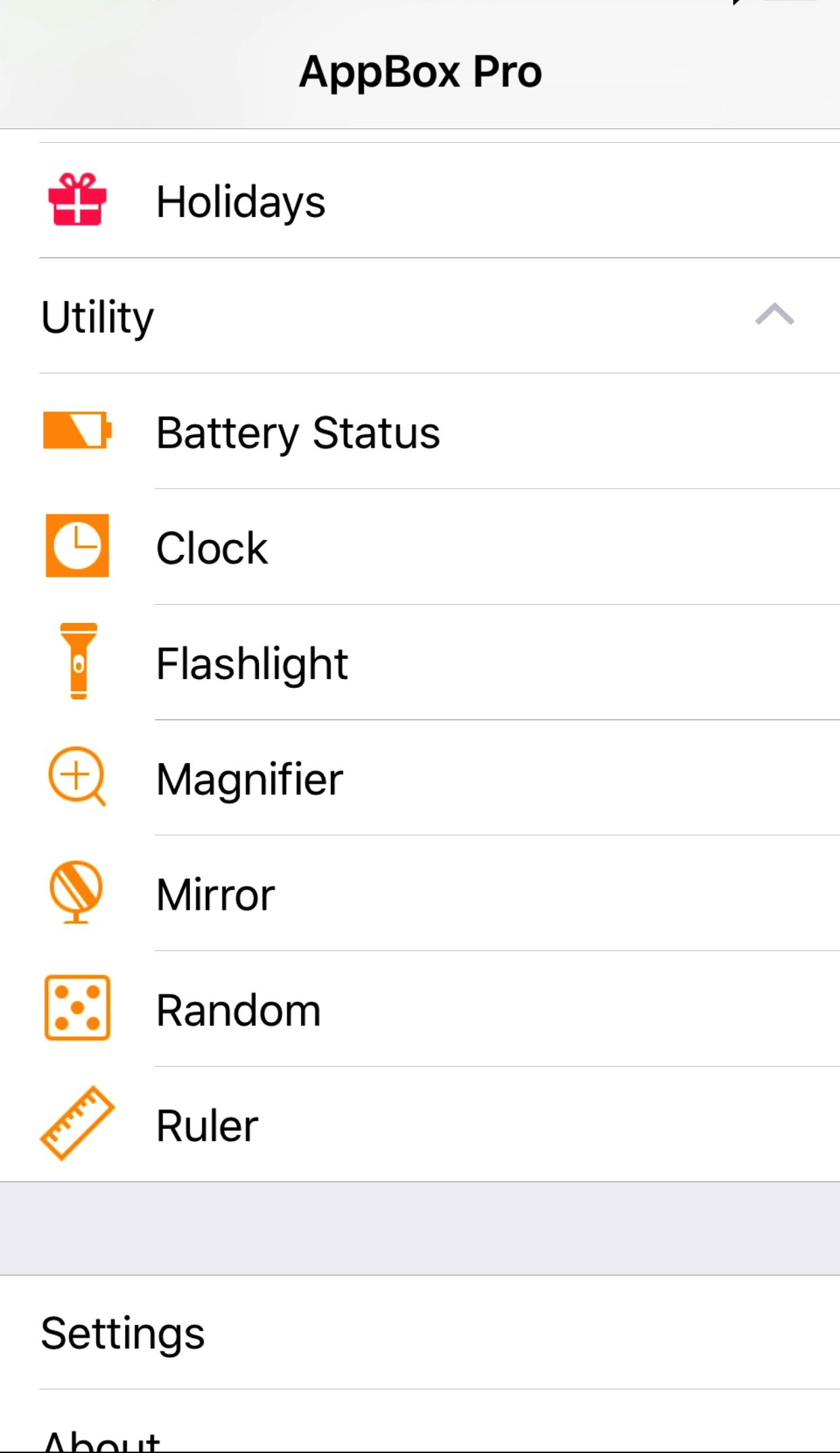Go to Settings
The image size is (840, 1453).
(420, 1333)
